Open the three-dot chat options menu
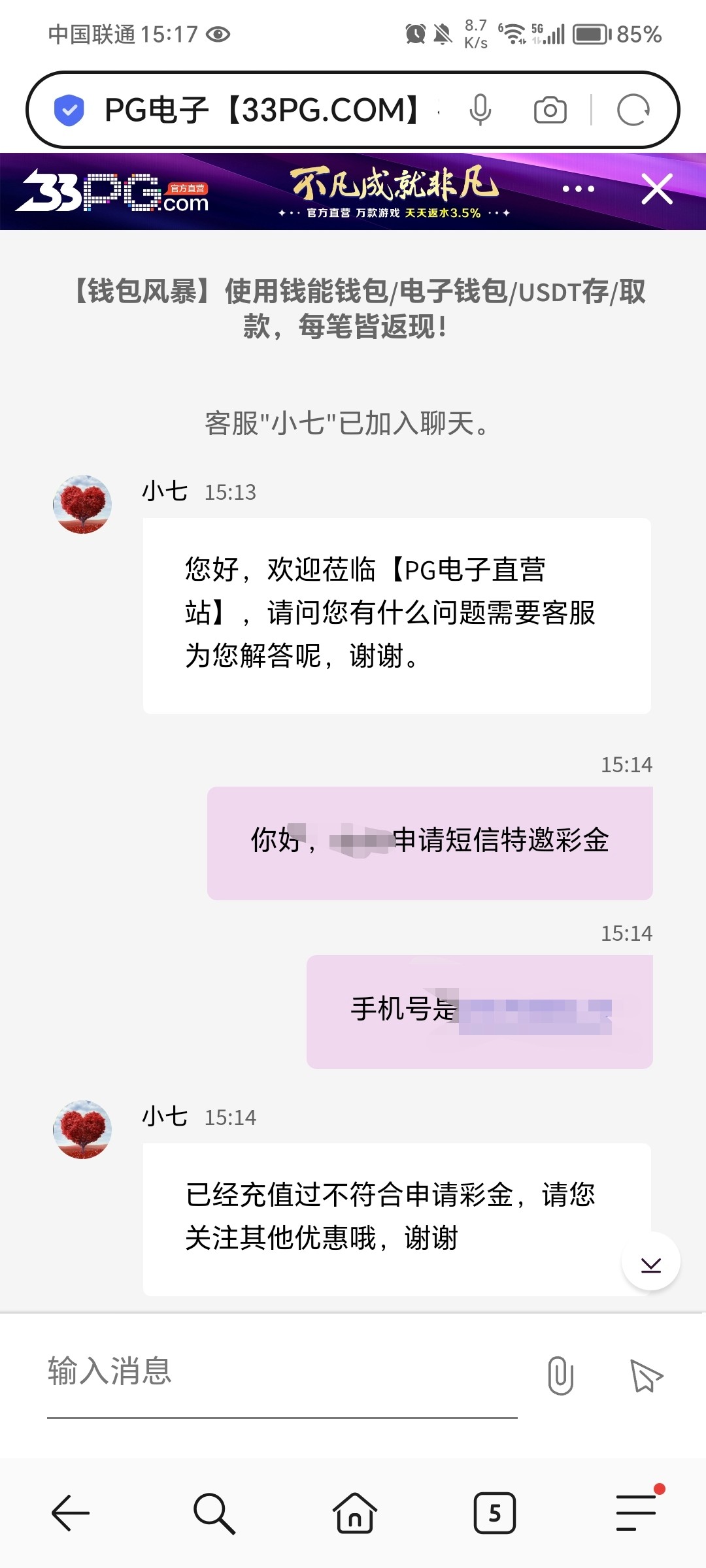 tap(579, 189)
